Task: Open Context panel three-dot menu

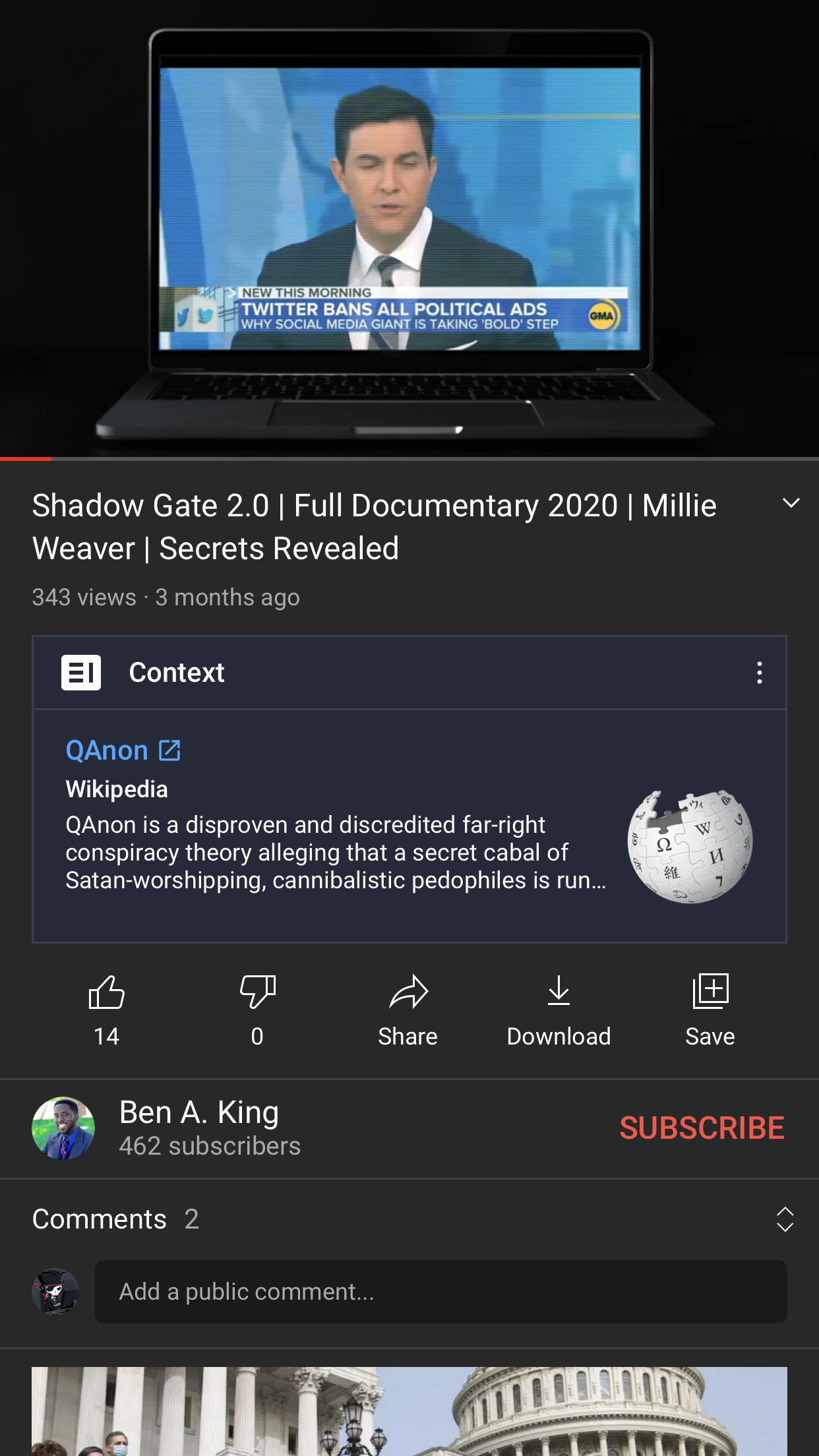Action: coord(759,673)
